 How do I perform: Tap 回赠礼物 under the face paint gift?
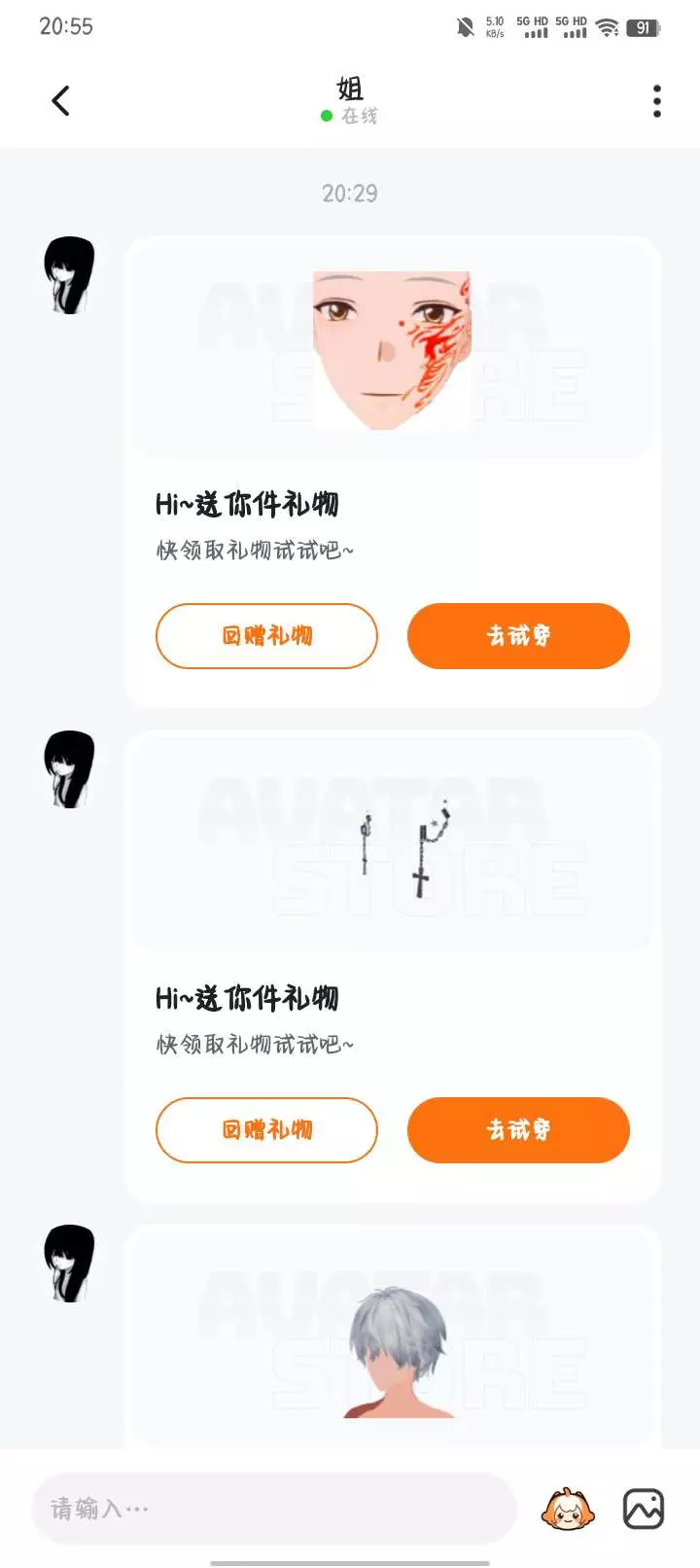tap(266, 636)
